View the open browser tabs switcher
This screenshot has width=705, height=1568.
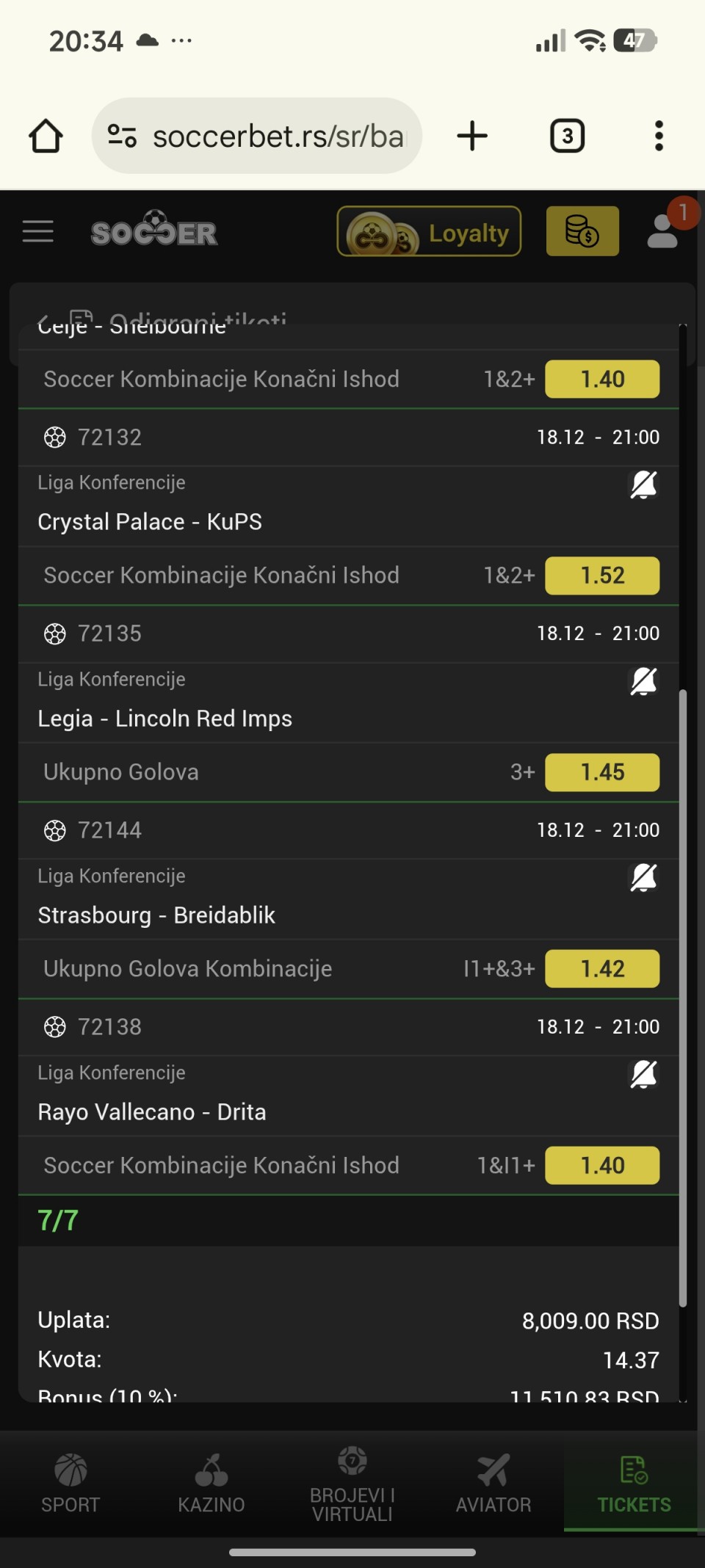point(567,136)
